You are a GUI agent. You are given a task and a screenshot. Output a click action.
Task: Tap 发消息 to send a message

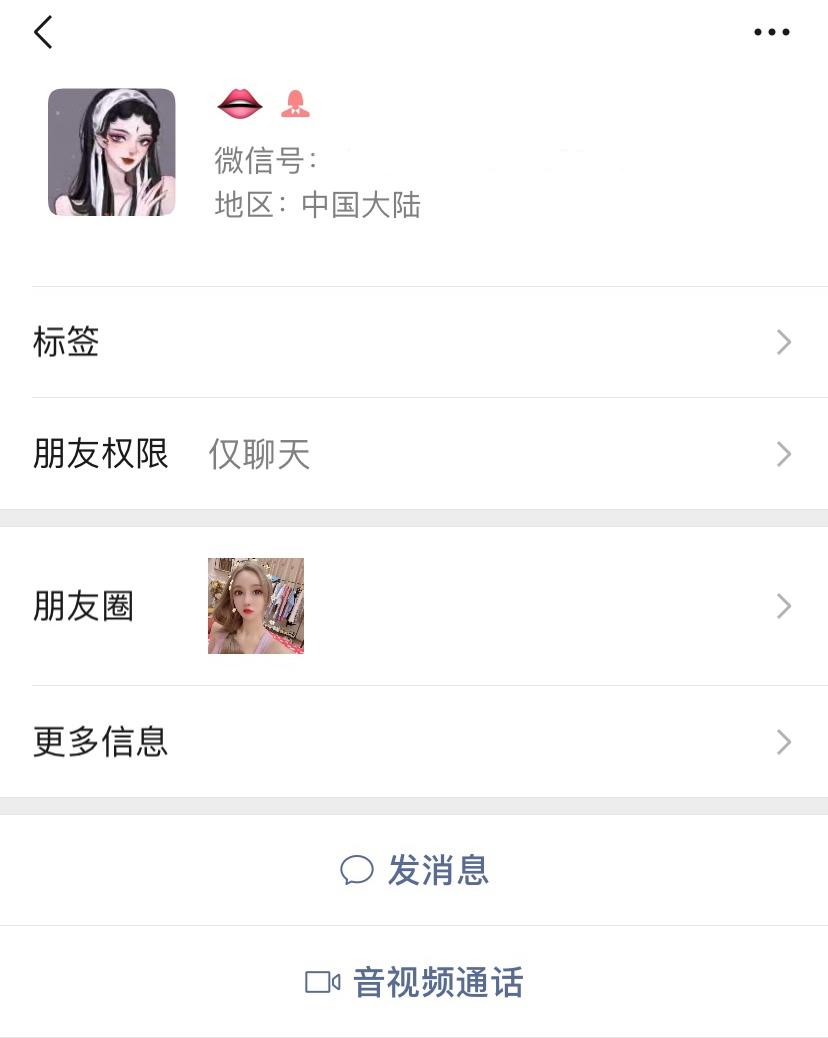pyautogui.click(x=414, y=870)
